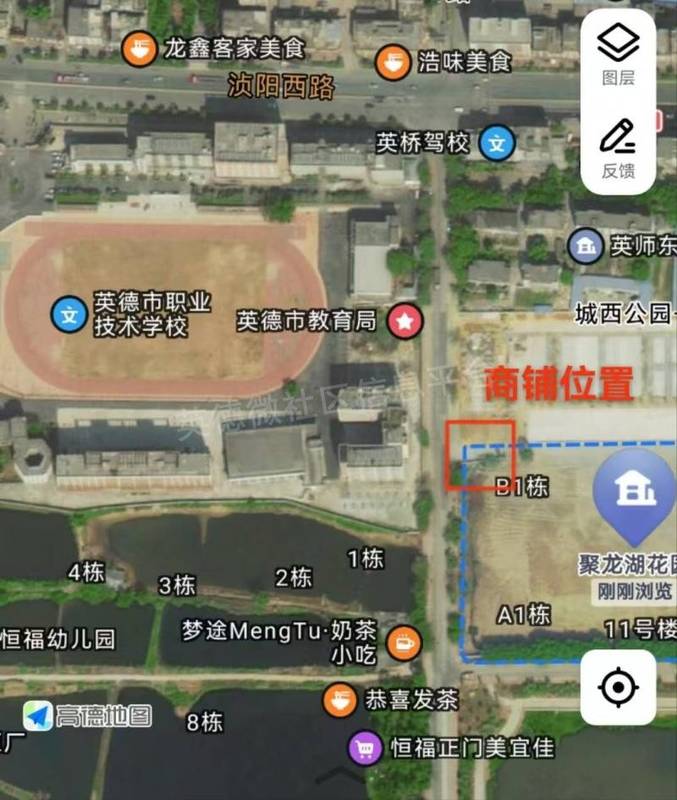View the 浩味美食 restaurant marker
The image size is (677, 800).
coord(392,62)
